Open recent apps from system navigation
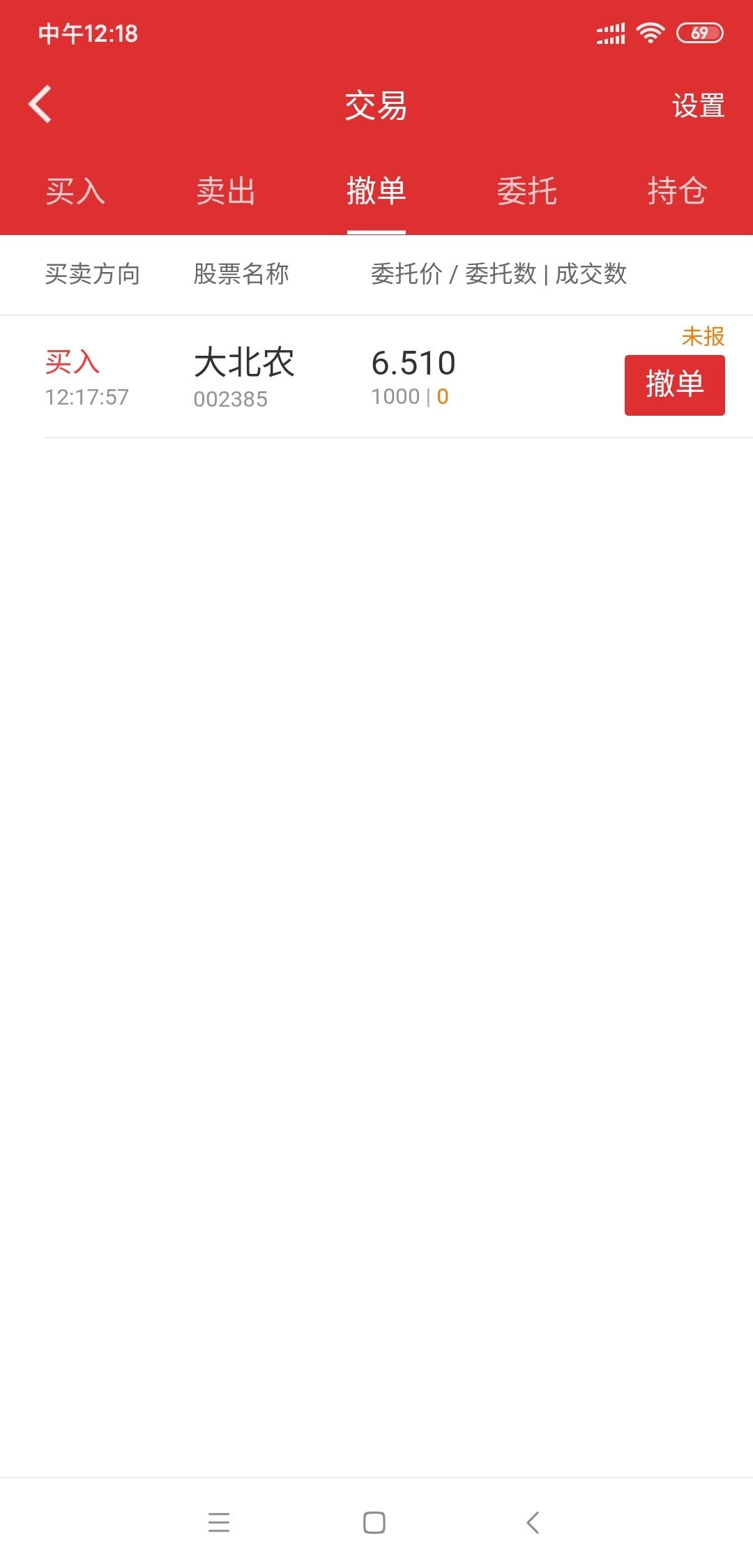Viewport: 753px width, 1568px height. click(x=219, y=1522)
